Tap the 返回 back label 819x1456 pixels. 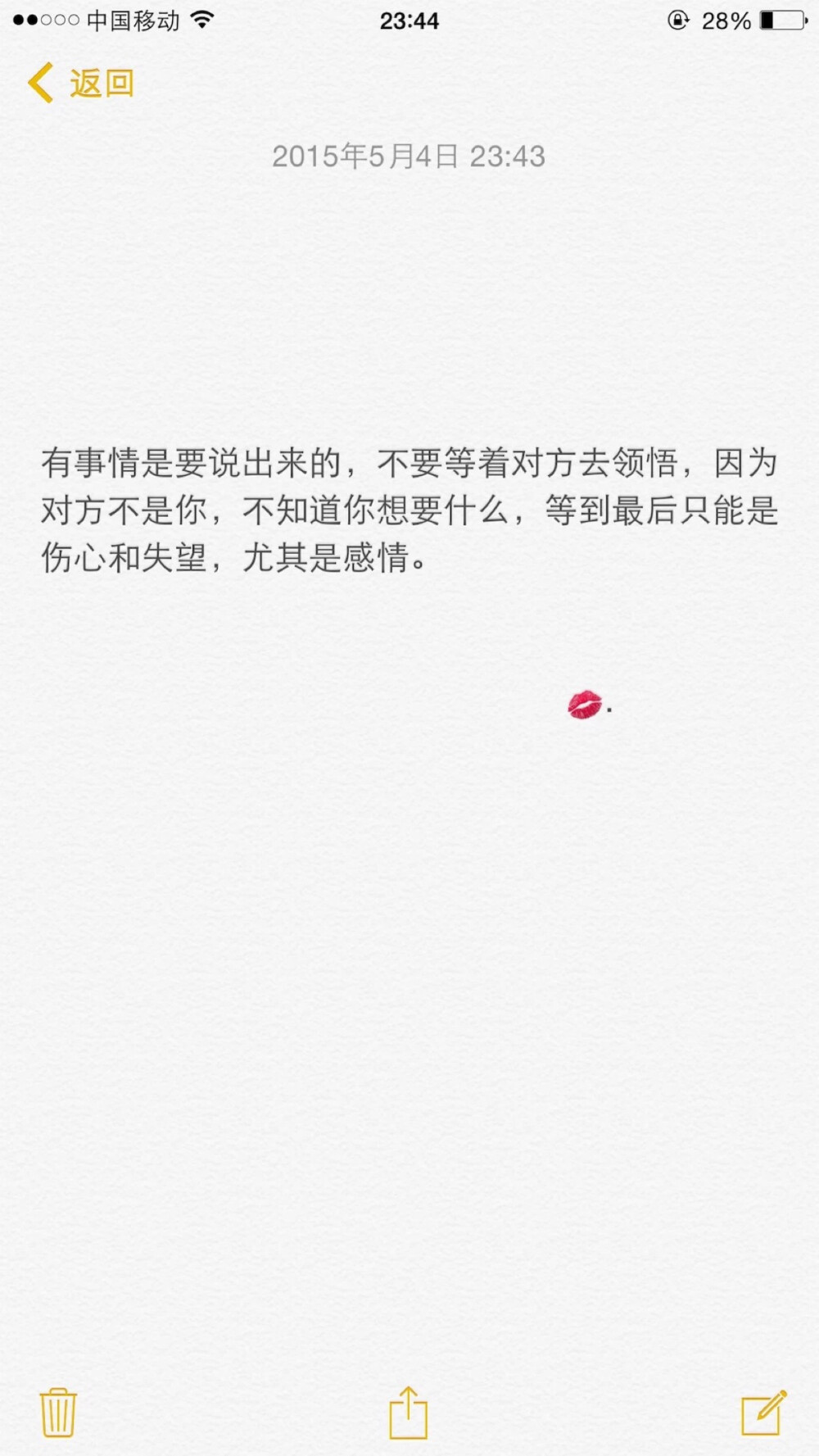click(102, 82)
